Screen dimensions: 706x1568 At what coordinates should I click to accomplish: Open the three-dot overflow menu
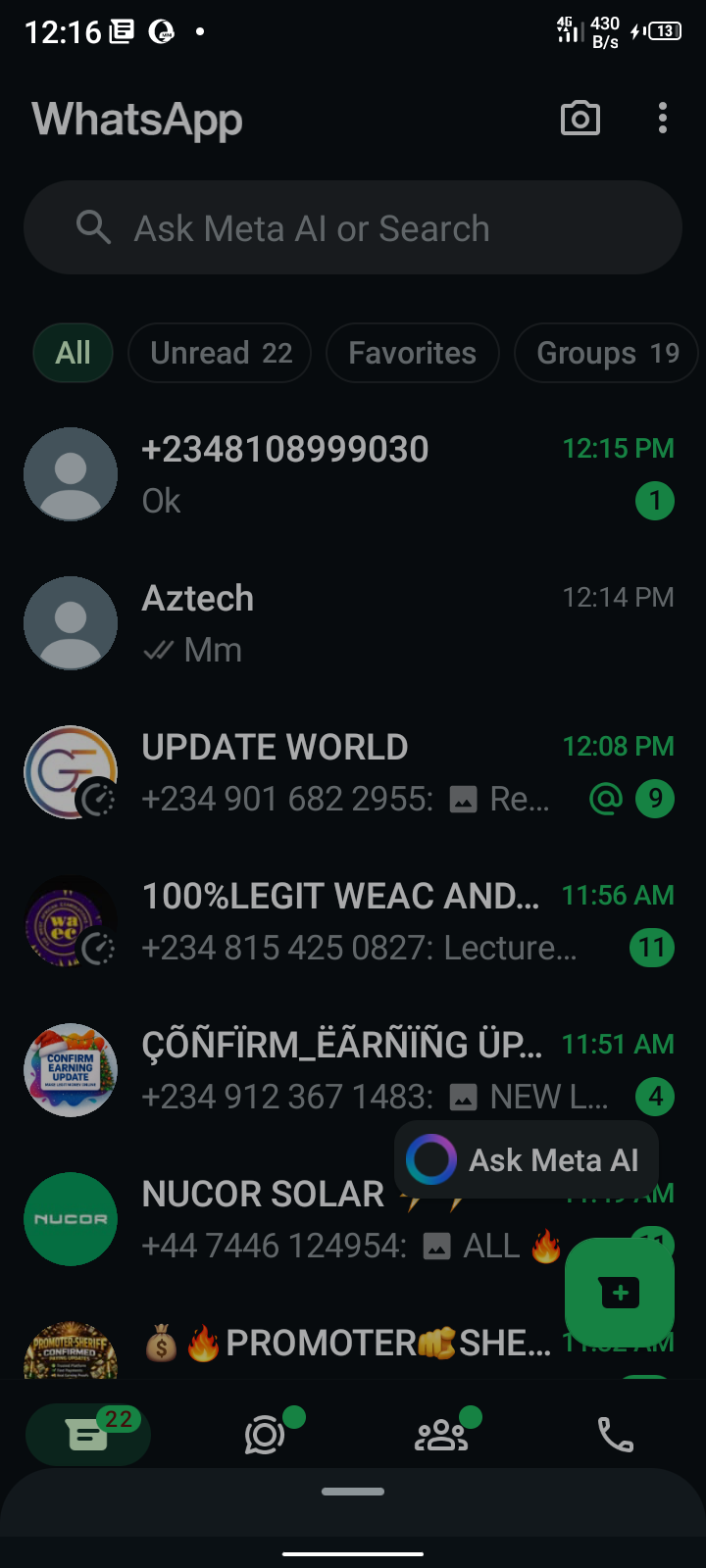[x=663, y=119]
